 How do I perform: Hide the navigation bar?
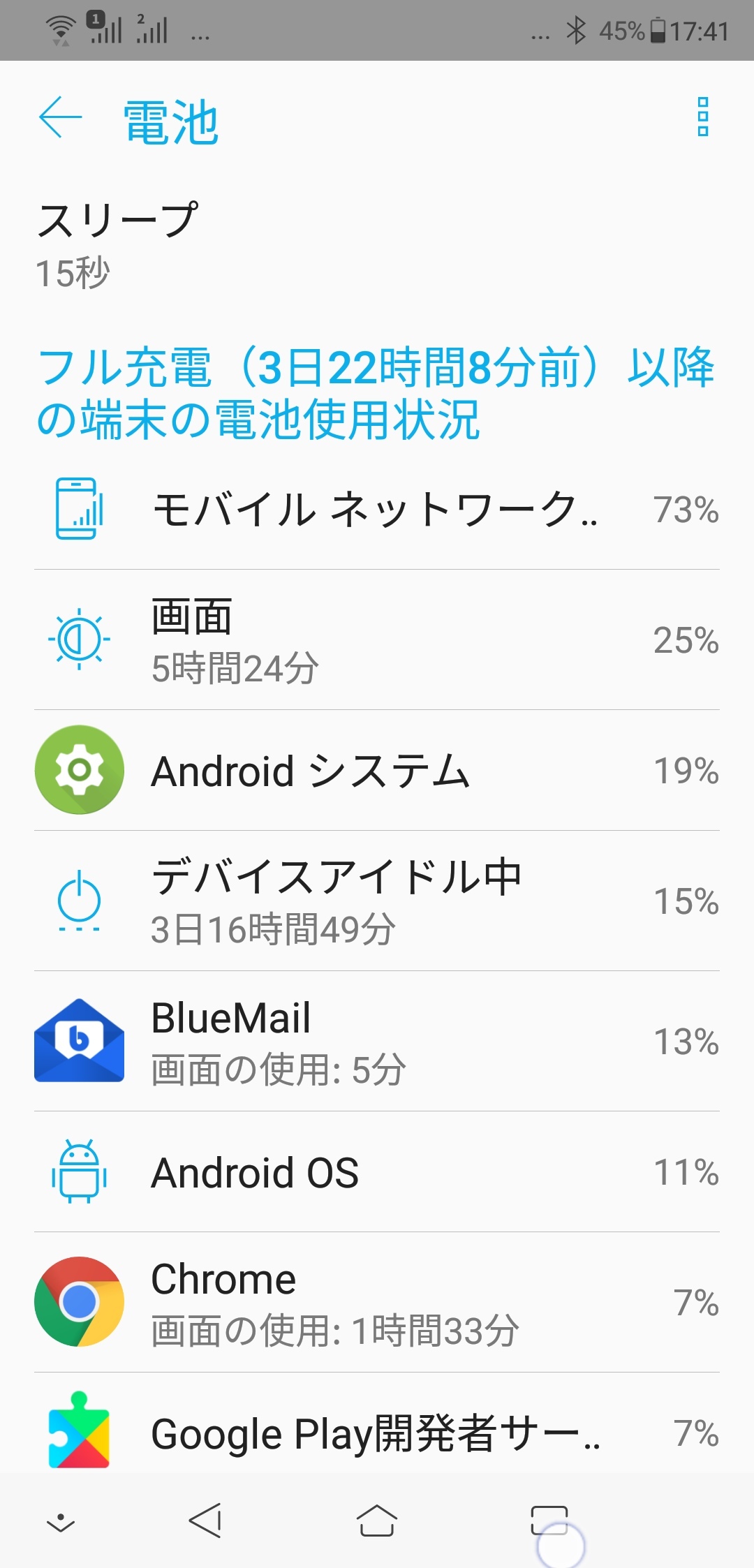[61, 1522]
